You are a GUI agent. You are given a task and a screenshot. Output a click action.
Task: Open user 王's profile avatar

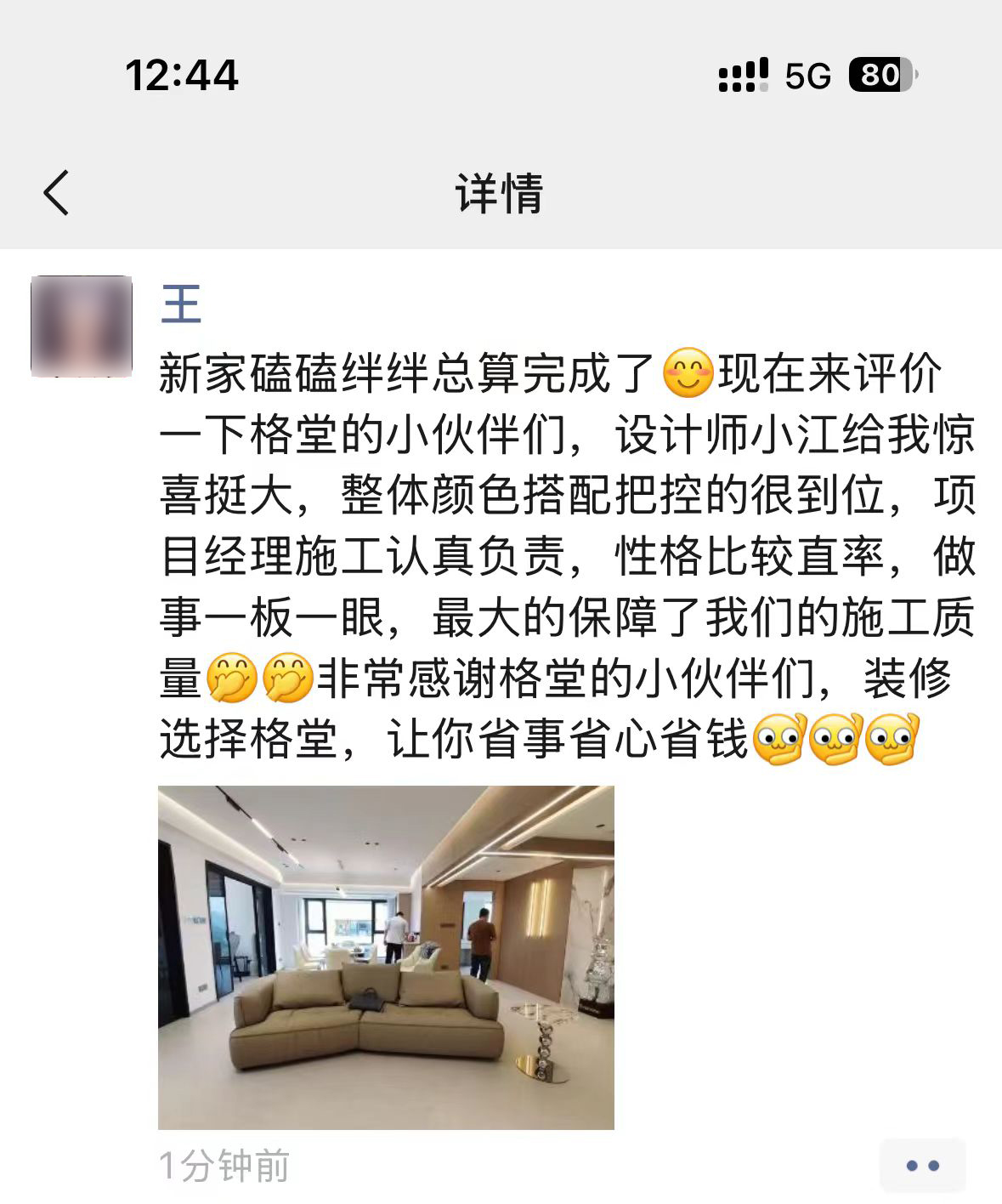pos(80,327)
